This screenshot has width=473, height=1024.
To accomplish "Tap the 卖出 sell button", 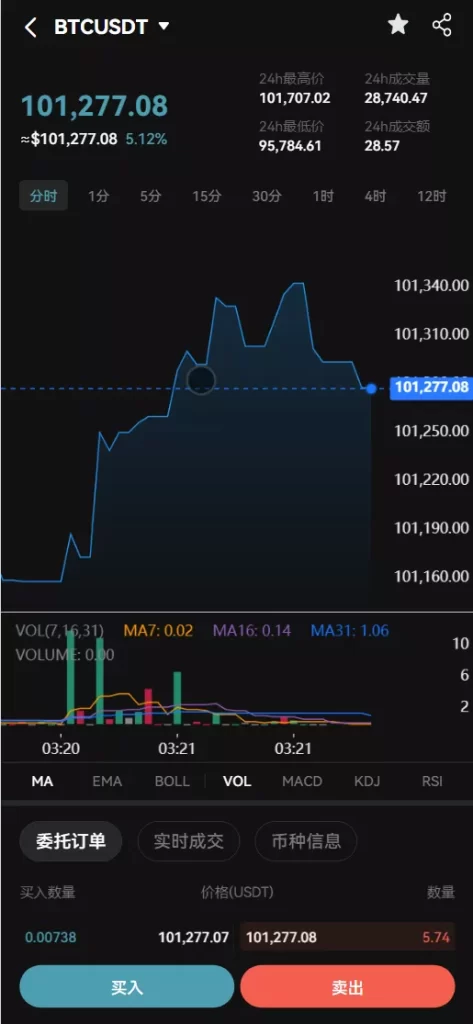I will point(348,987).
